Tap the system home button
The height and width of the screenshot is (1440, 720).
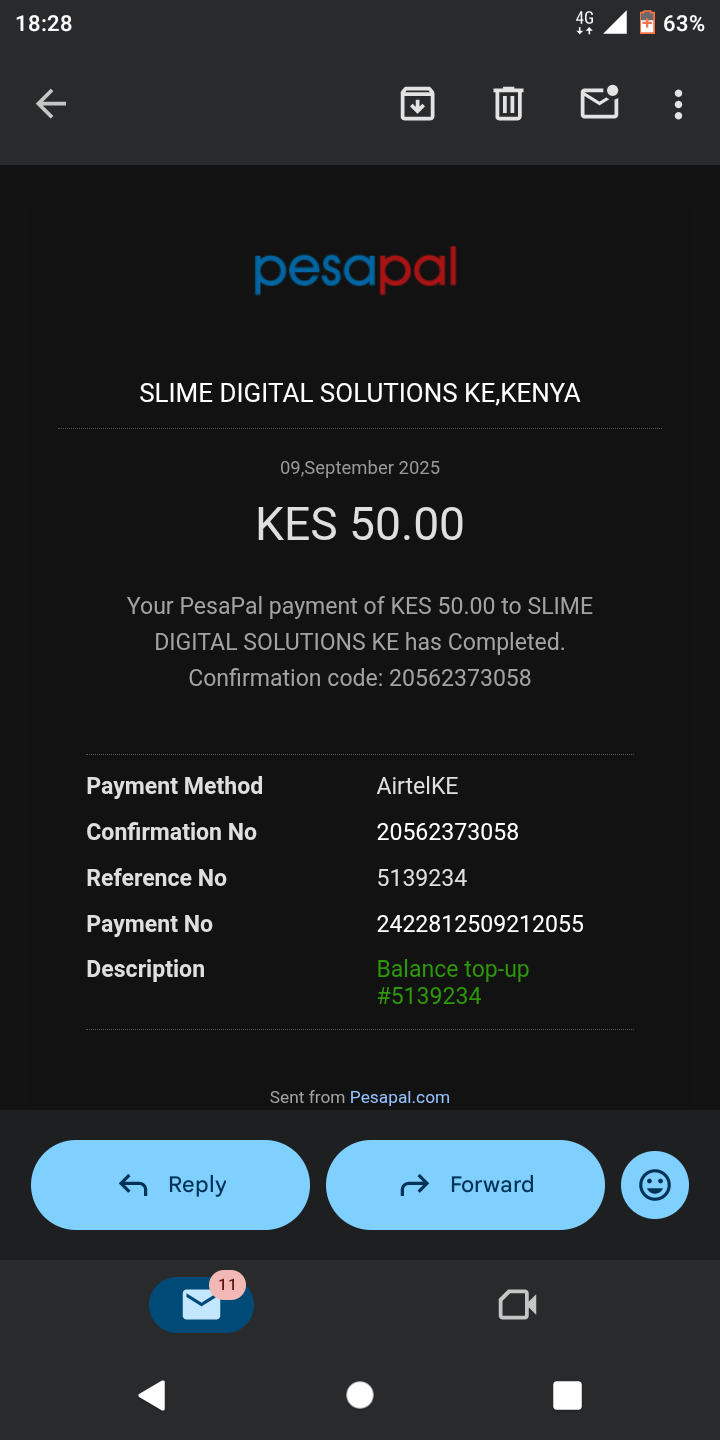coord(360,1395)
